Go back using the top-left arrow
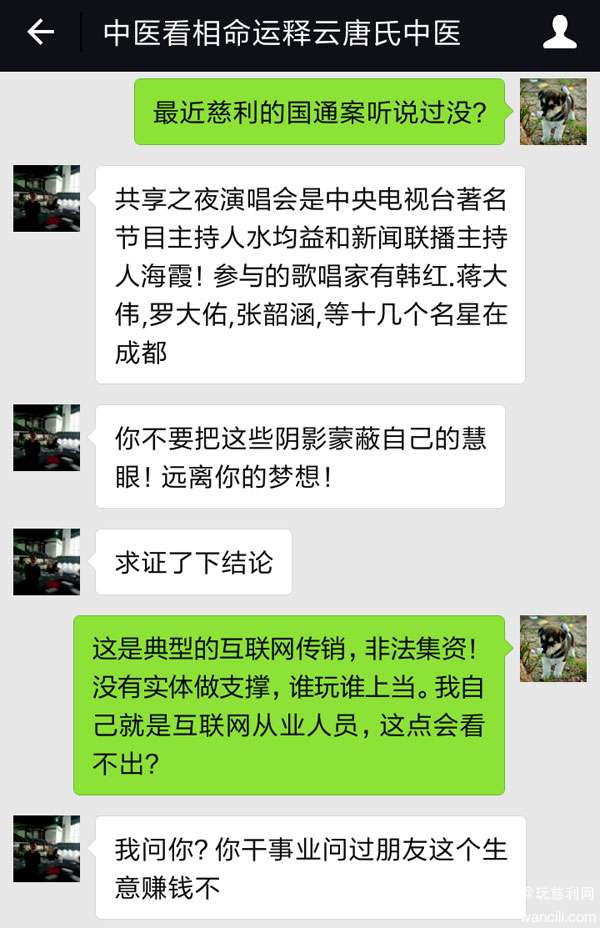The height and width of the screenshot is (928, 600). (x=40, y=33)
